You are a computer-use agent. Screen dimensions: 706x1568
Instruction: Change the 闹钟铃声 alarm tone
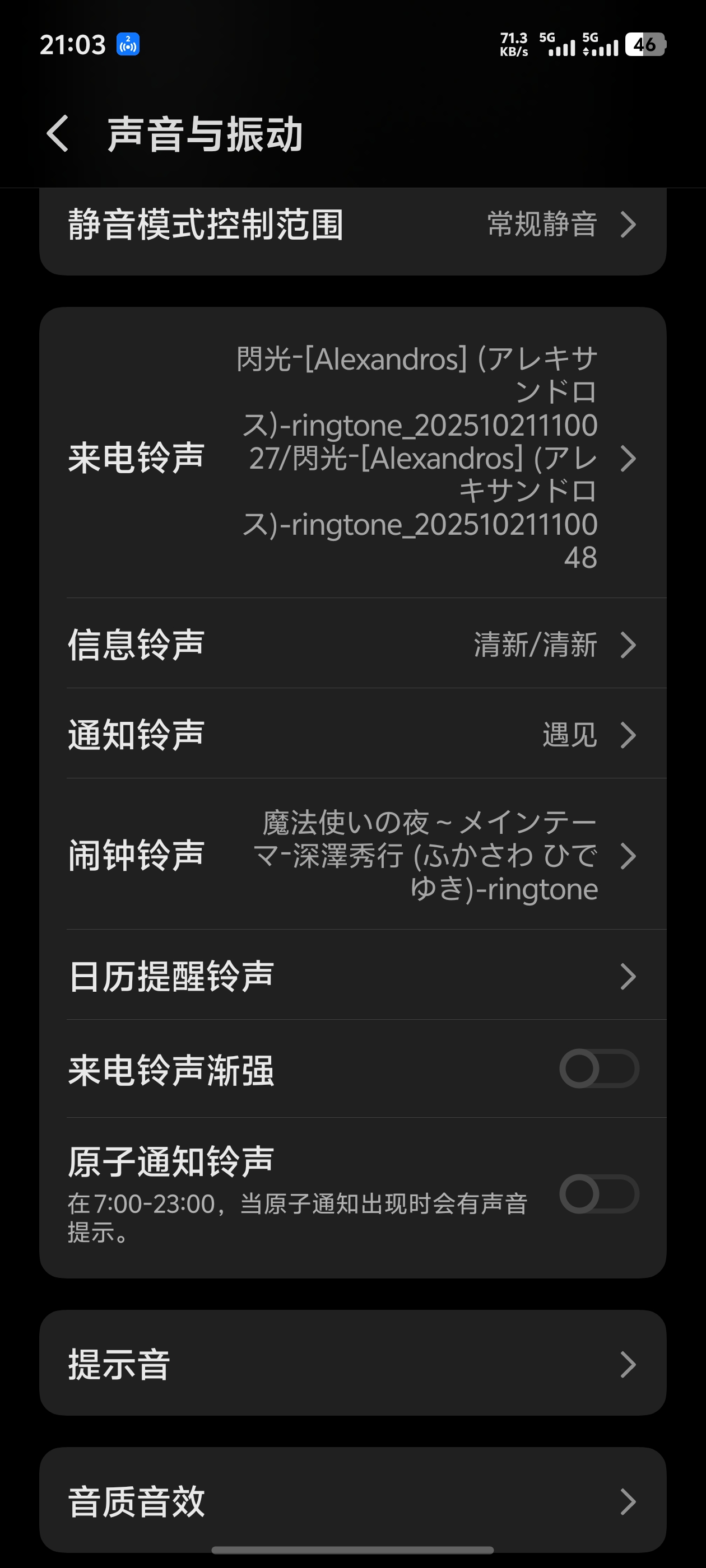click(352, 855)
